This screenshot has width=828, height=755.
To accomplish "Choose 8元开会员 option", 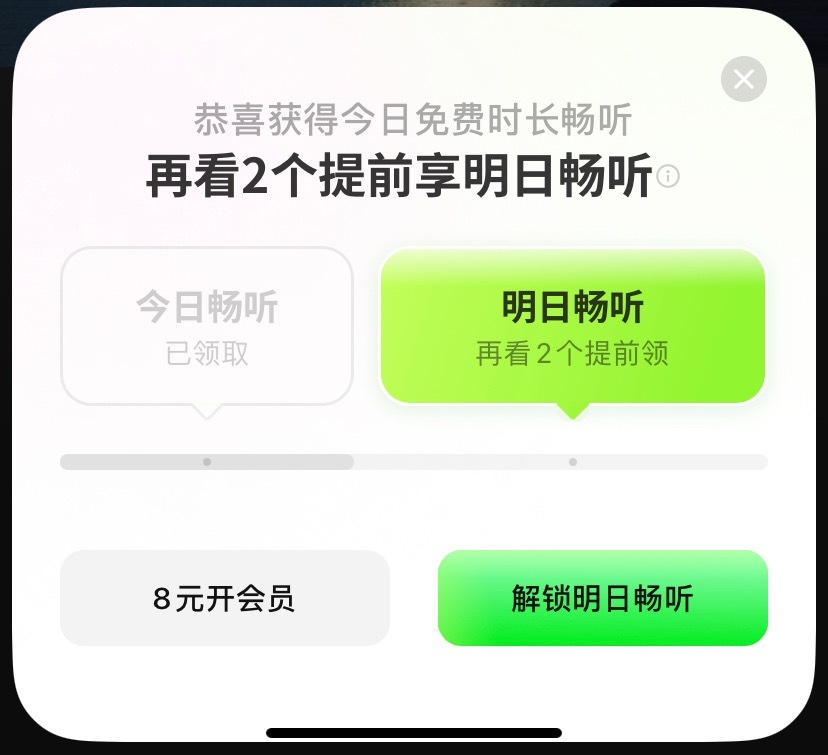I will coord(225,598).
